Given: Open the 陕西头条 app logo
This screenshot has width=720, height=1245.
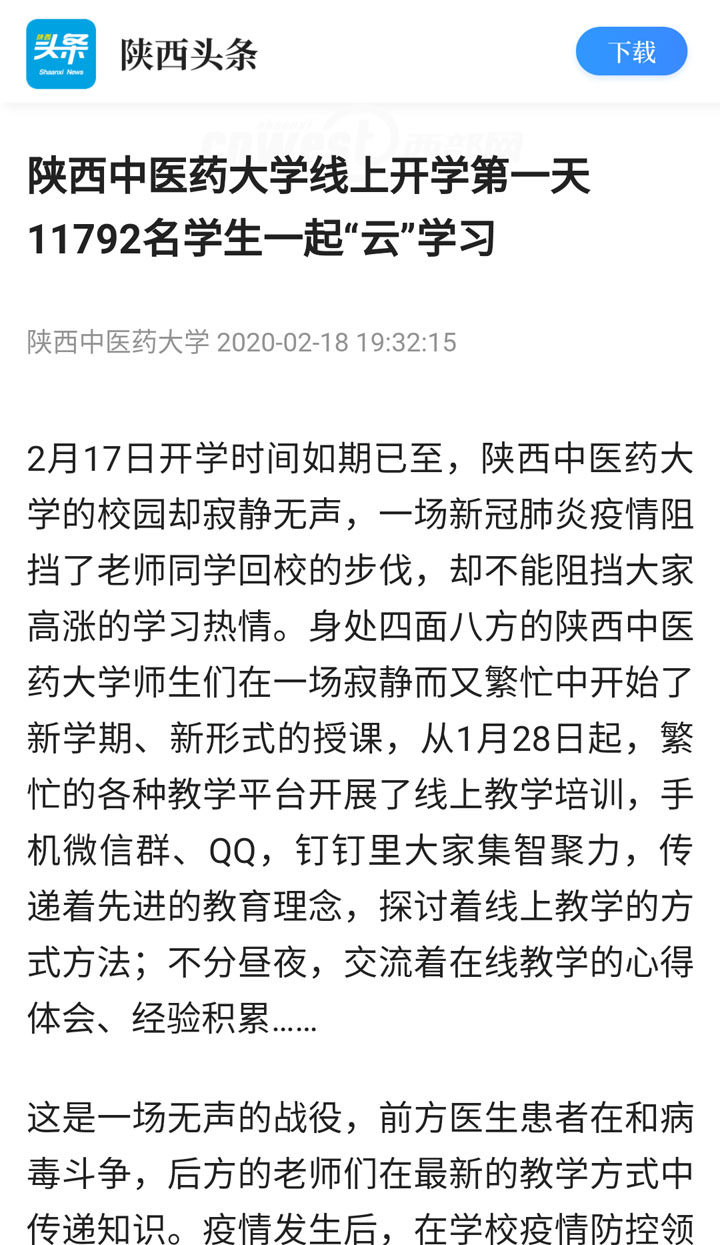Looking at the screenshot, I should coord(61,54).
